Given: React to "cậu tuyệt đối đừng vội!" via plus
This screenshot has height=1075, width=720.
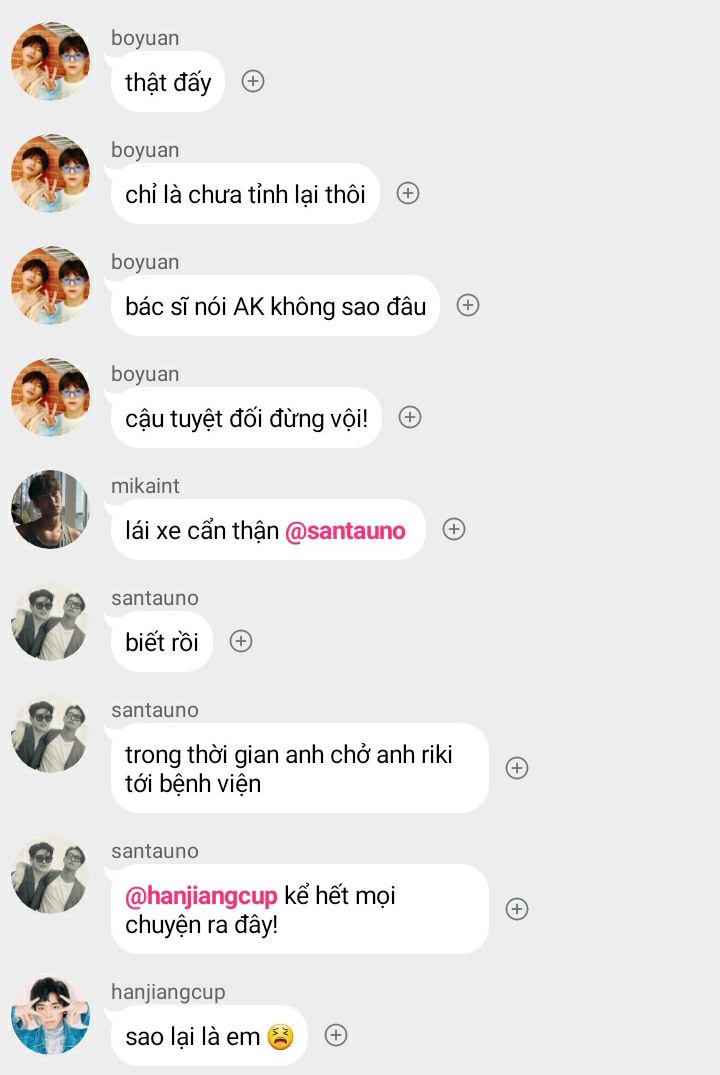Looking at the screenshot, I should point(410,417).
